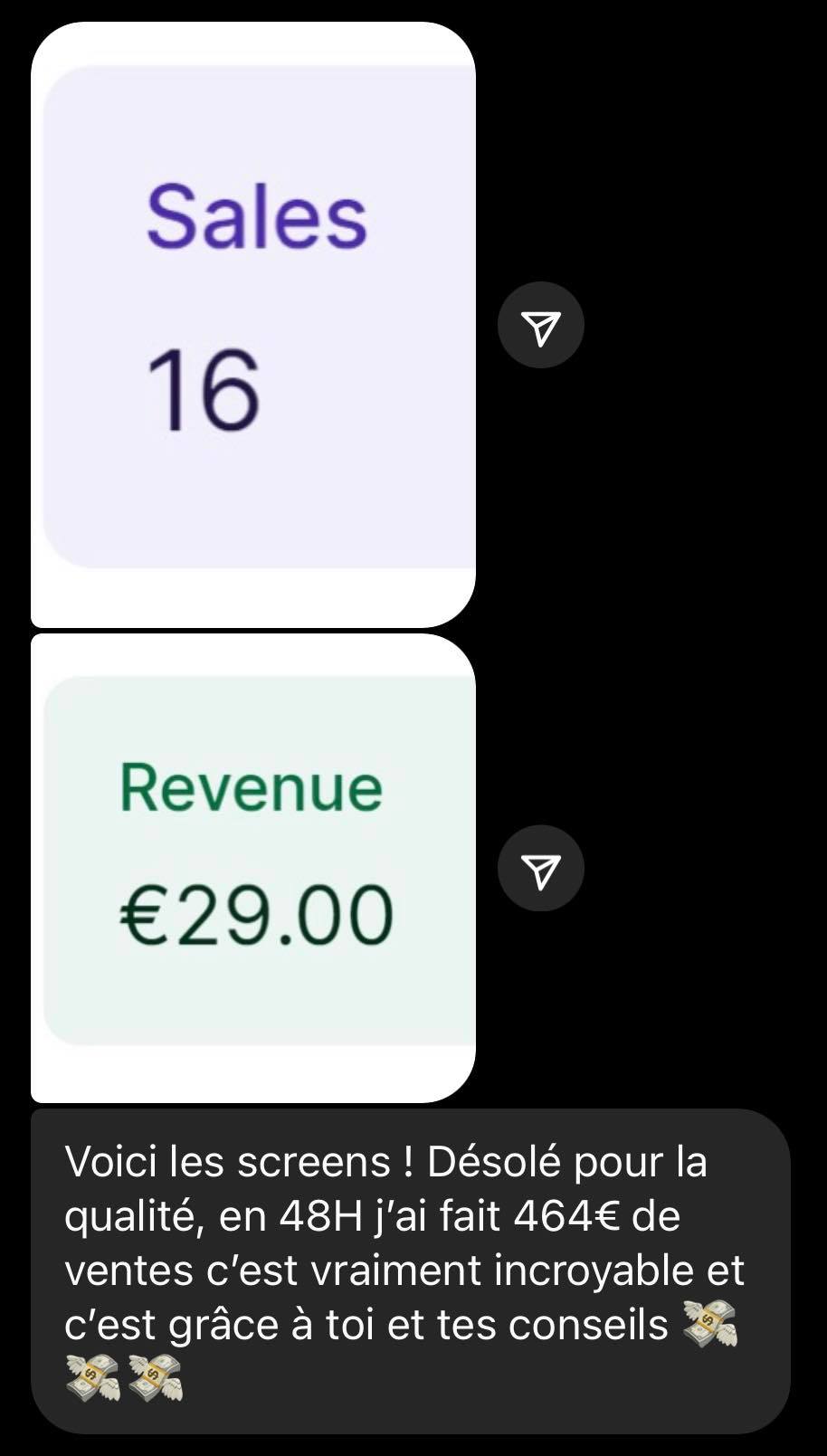
Task: Open the Sales 16 screenshot image
Action: point(253,324)
